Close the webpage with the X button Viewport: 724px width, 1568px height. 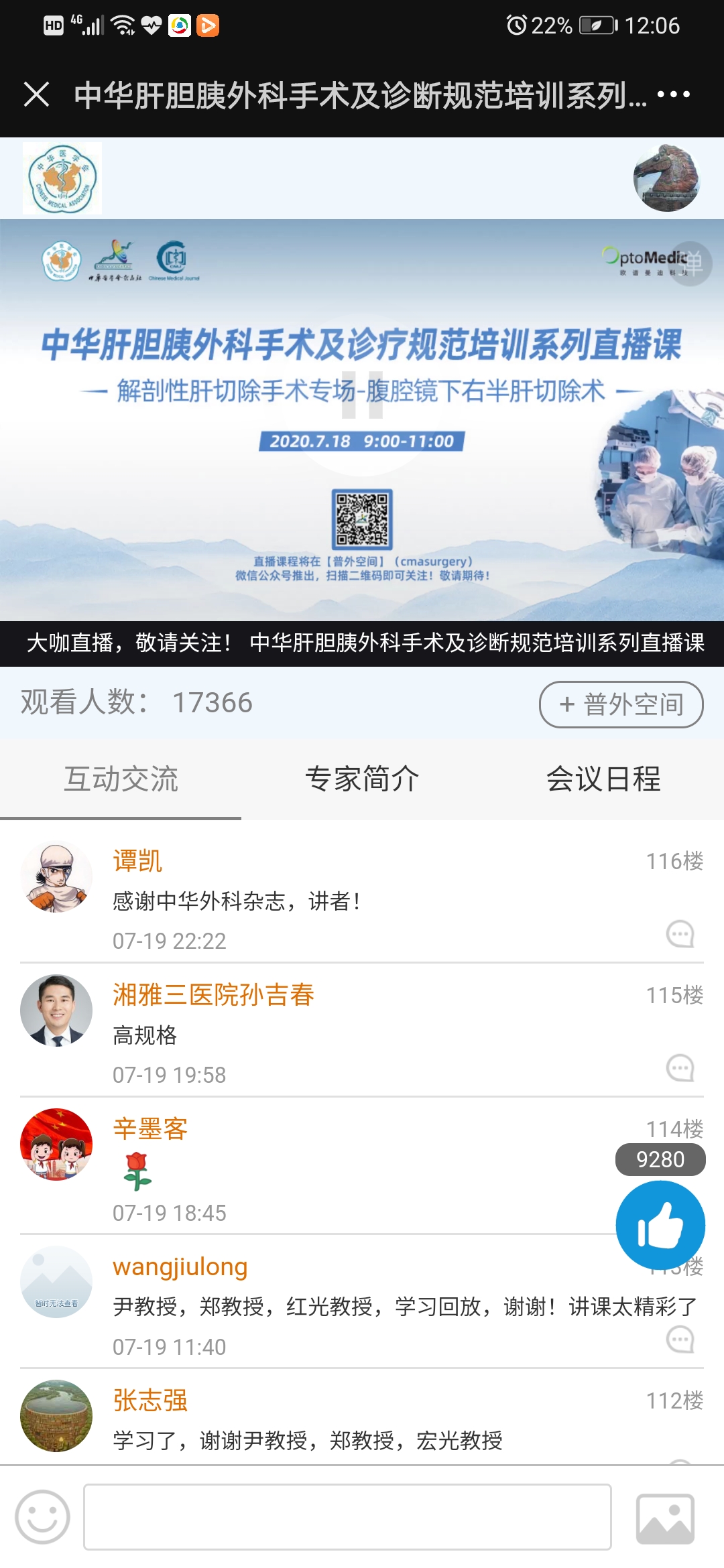[36, 94]
